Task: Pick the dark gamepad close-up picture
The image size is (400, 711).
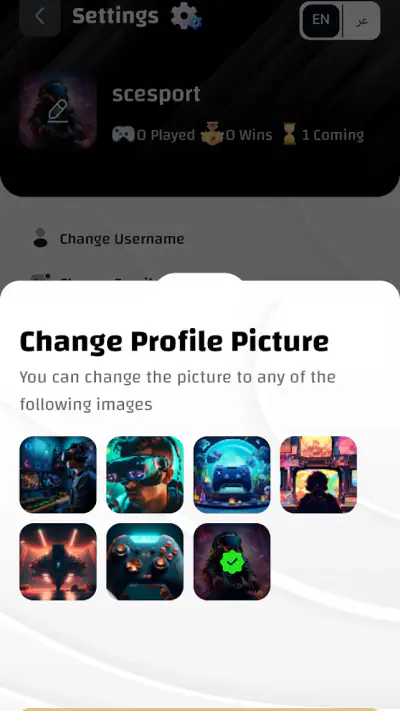Action: point(145,562)
